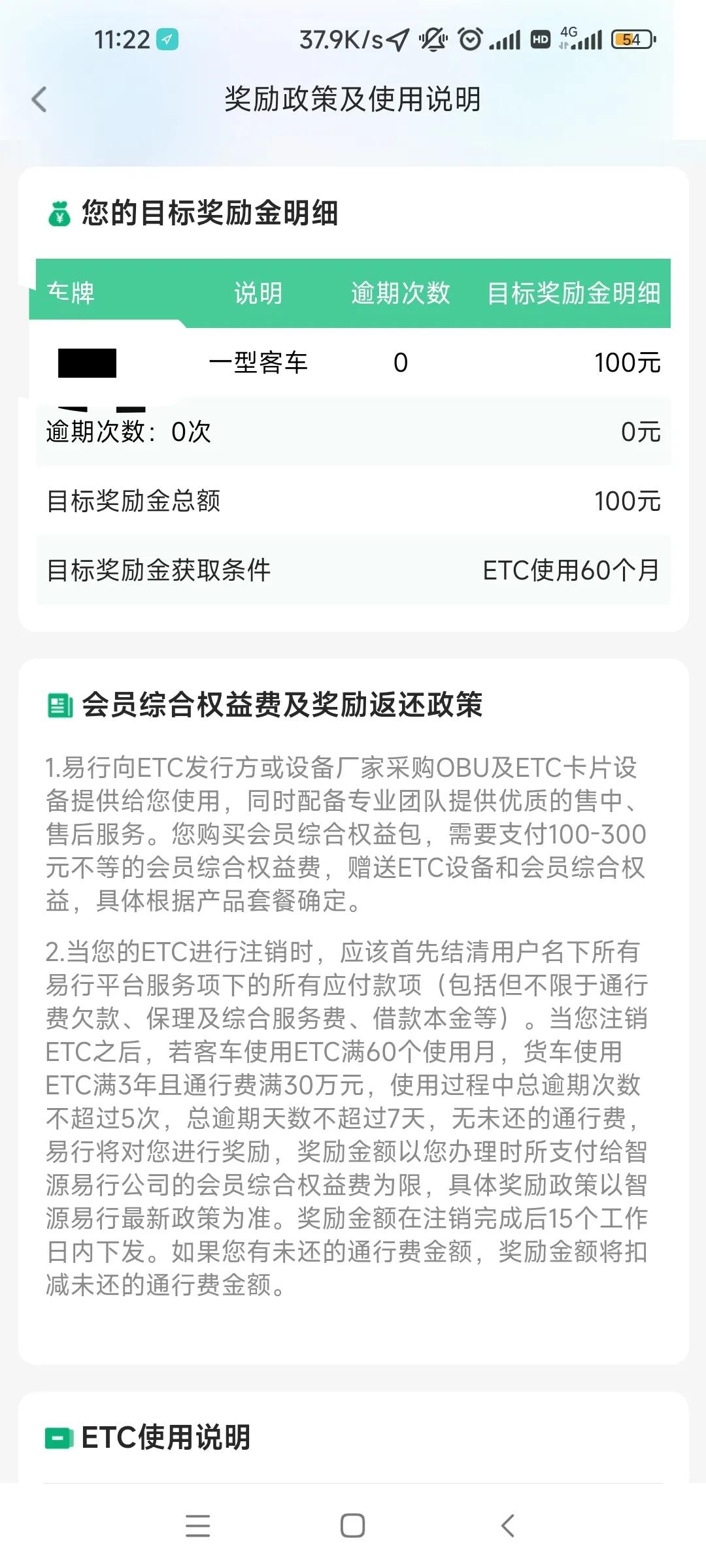Expand the 说明 column header
706x1568 pixels.
click(x=258, y=295)
